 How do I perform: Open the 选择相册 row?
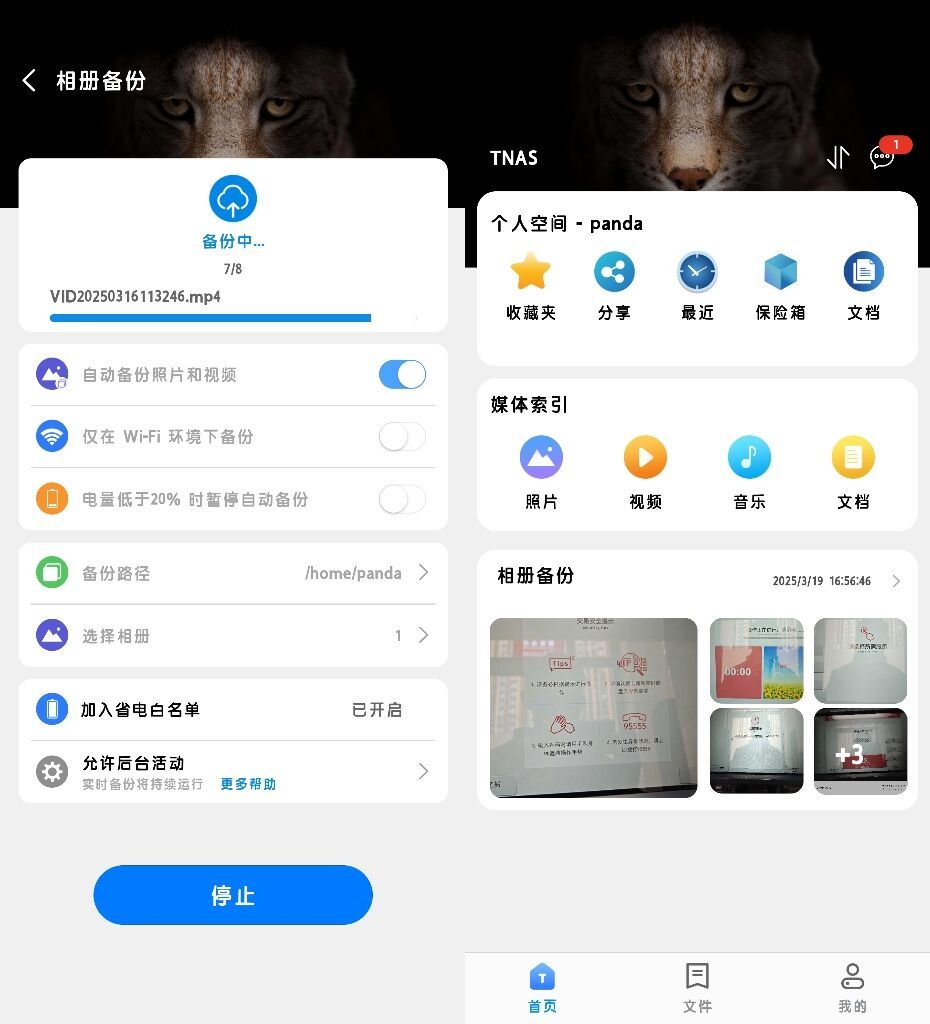[x=233, y=636]
